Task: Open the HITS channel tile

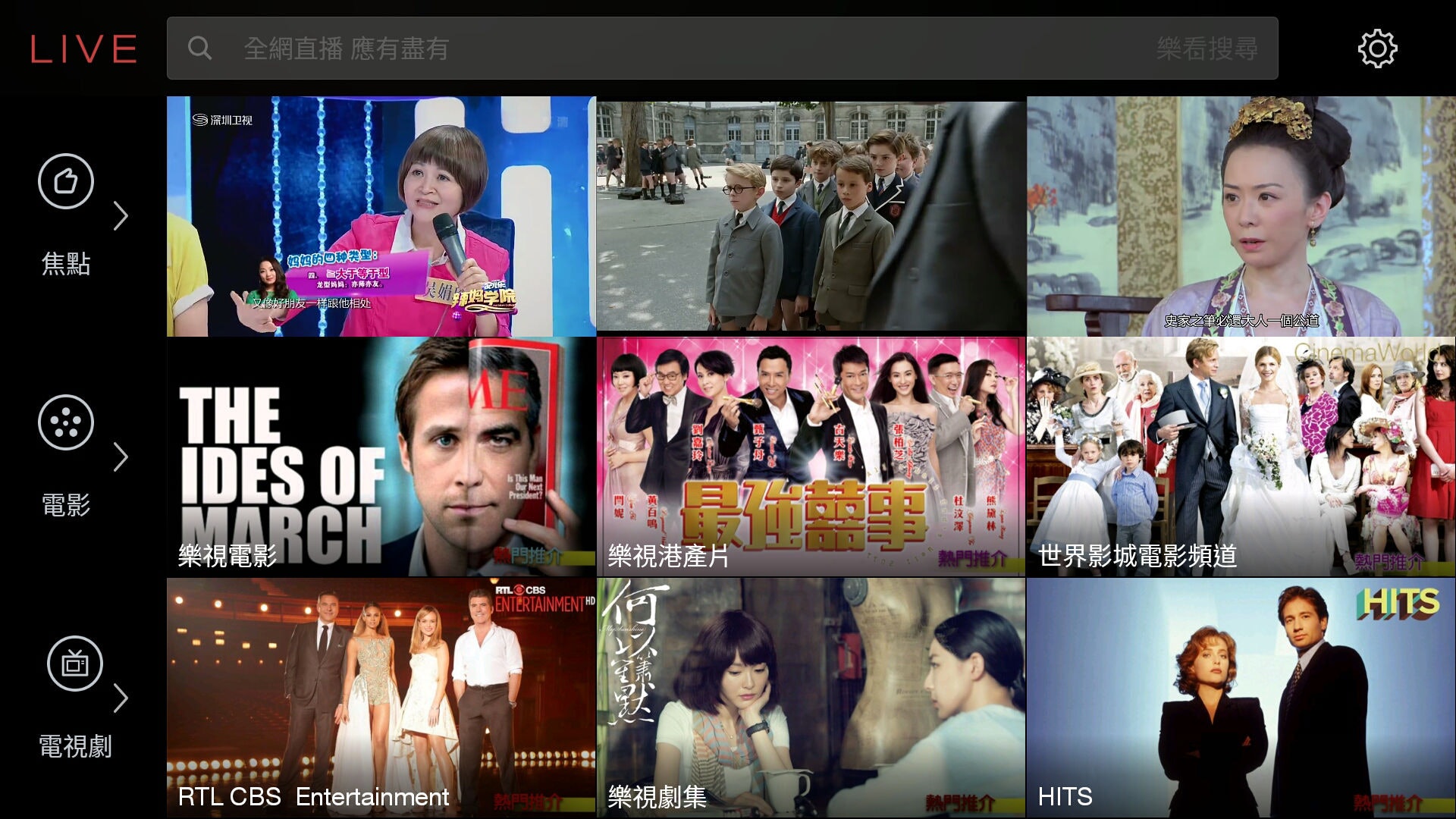Action: point(1241,698)
